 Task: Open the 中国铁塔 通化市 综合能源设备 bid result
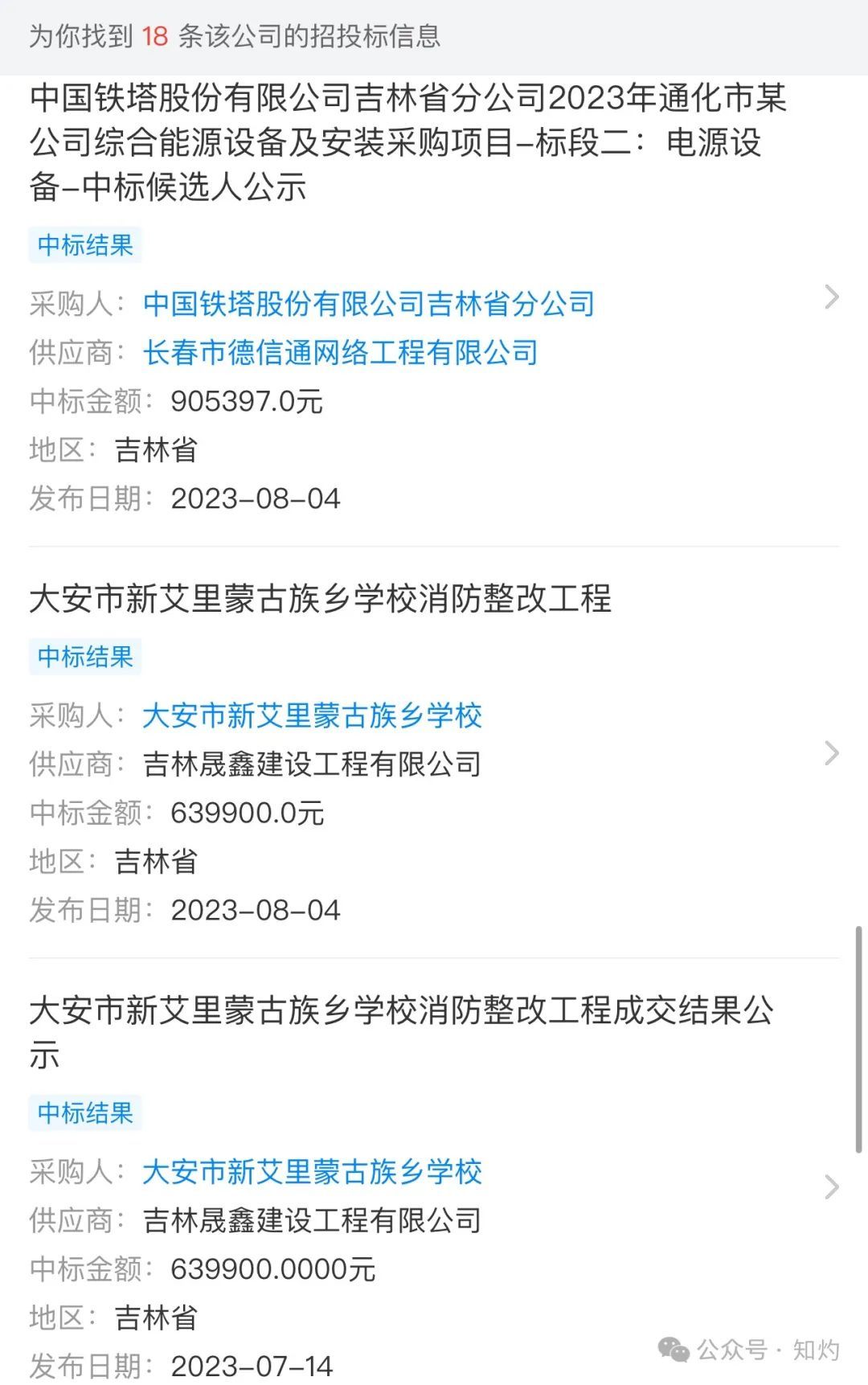407,142
